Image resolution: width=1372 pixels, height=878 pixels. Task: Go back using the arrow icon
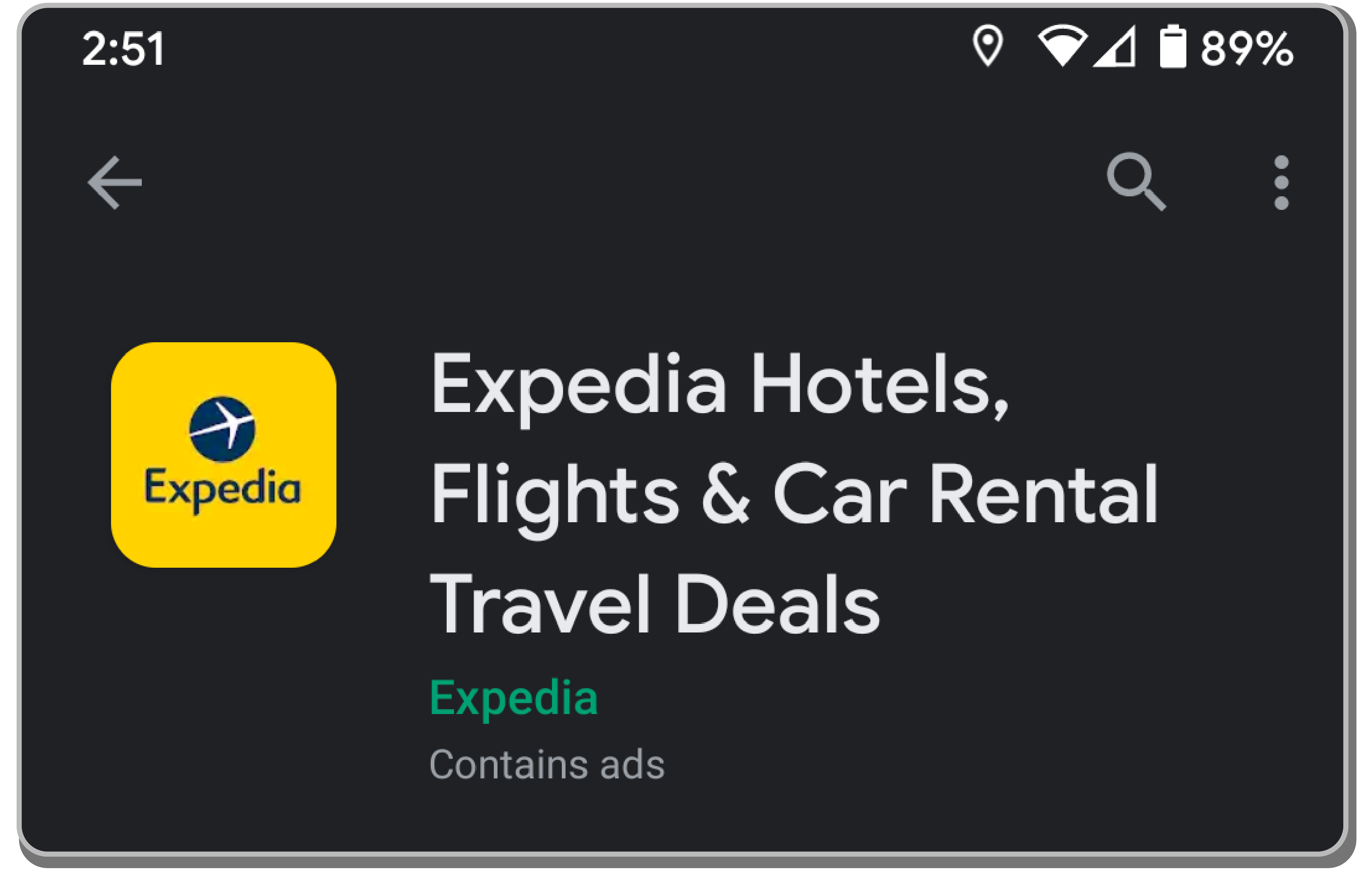point(115,182)
